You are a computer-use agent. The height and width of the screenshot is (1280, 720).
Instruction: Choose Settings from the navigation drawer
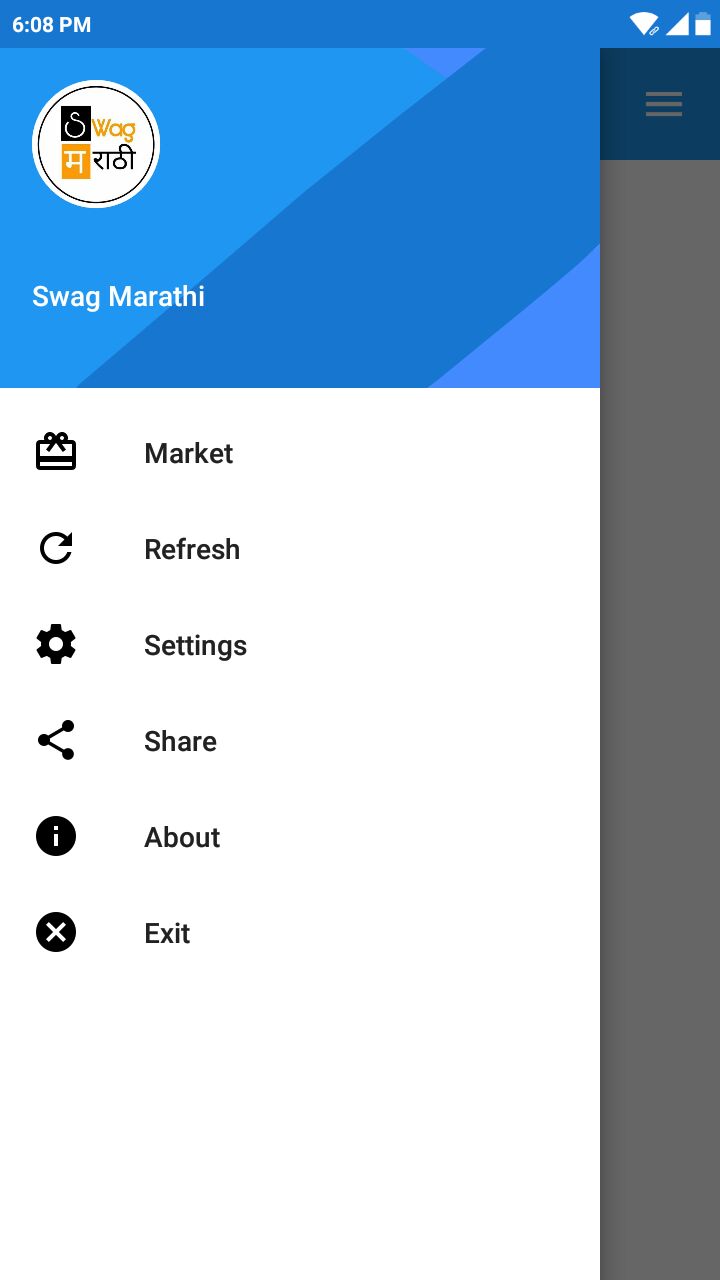point(195,645)
